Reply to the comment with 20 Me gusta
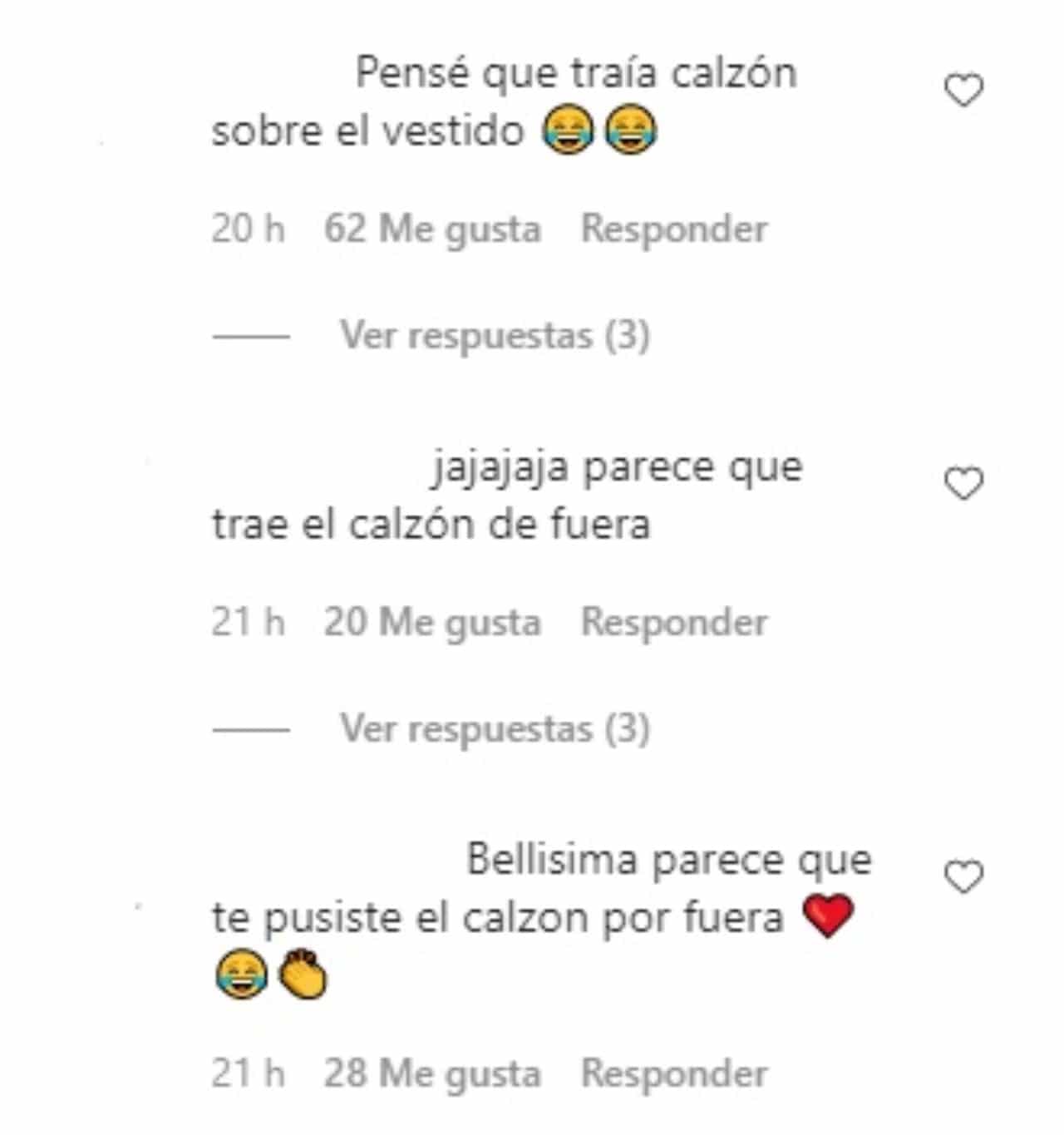The image size is (1064, 1135). (x=673, y=622)
